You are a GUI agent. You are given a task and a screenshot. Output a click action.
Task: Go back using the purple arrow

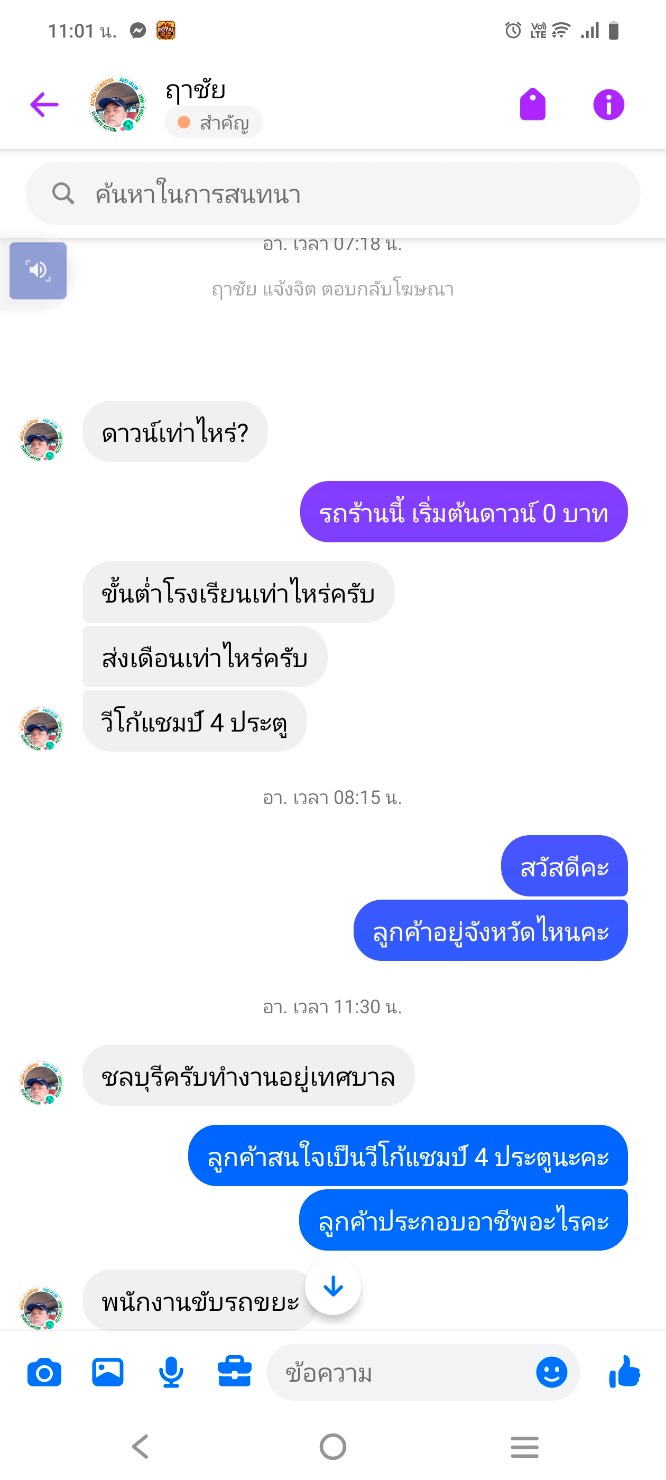point(44,104)
